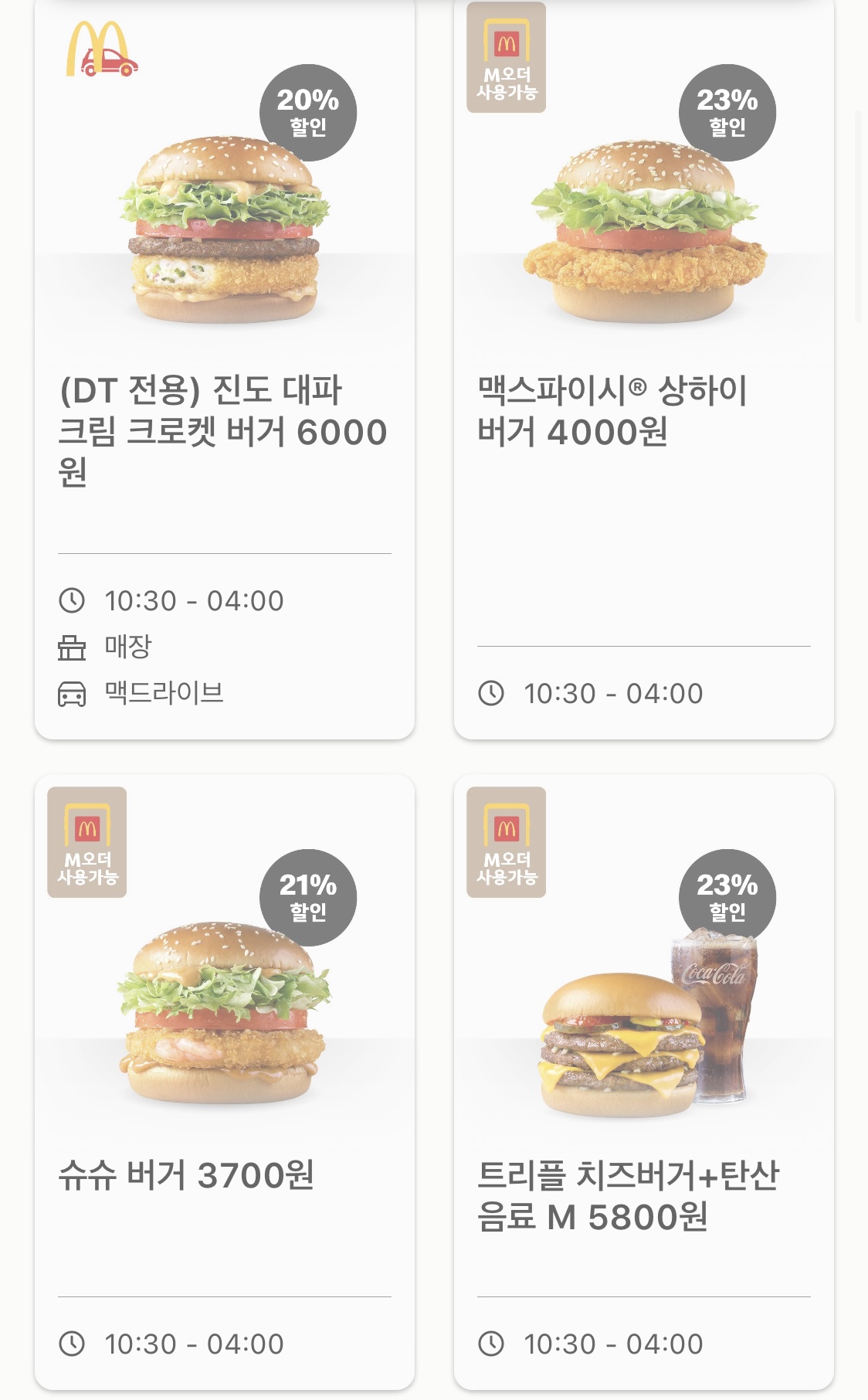Select the 슈슈 버거 3700원 coupon card
The image size is (868, 1400).
click(x=225, y=1082)
